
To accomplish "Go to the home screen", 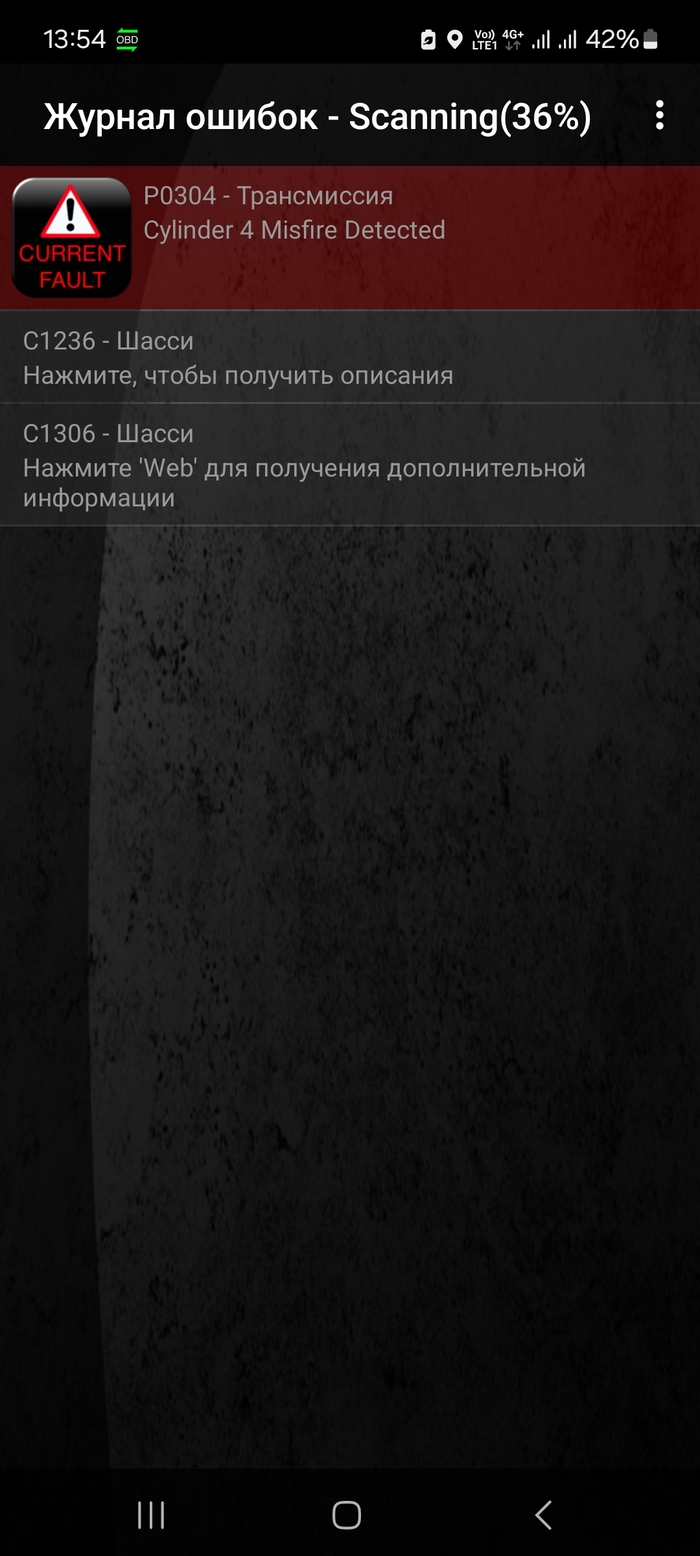I will [347, 1515].
